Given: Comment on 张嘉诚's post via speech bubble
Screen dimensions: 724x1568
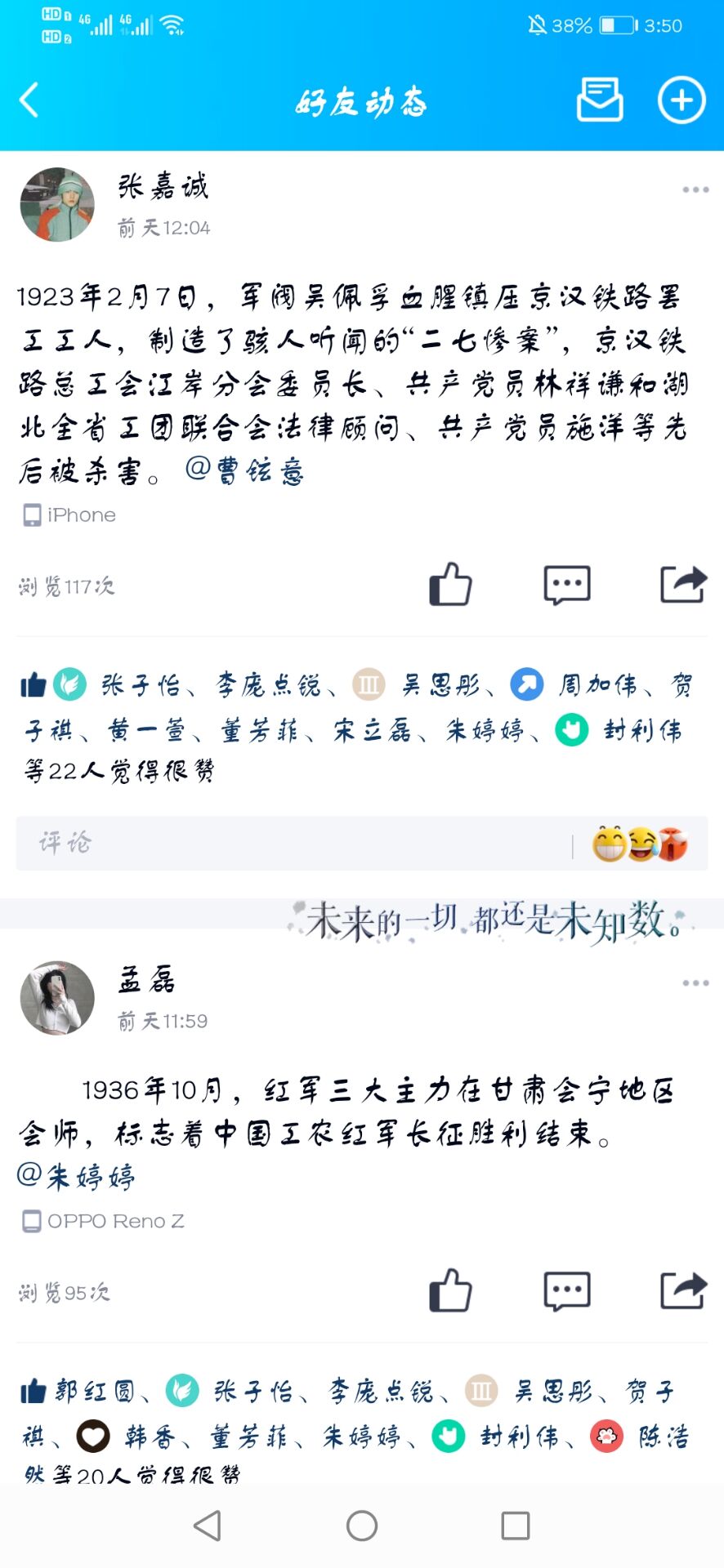Looking at the screenshot, I should 567,585.
